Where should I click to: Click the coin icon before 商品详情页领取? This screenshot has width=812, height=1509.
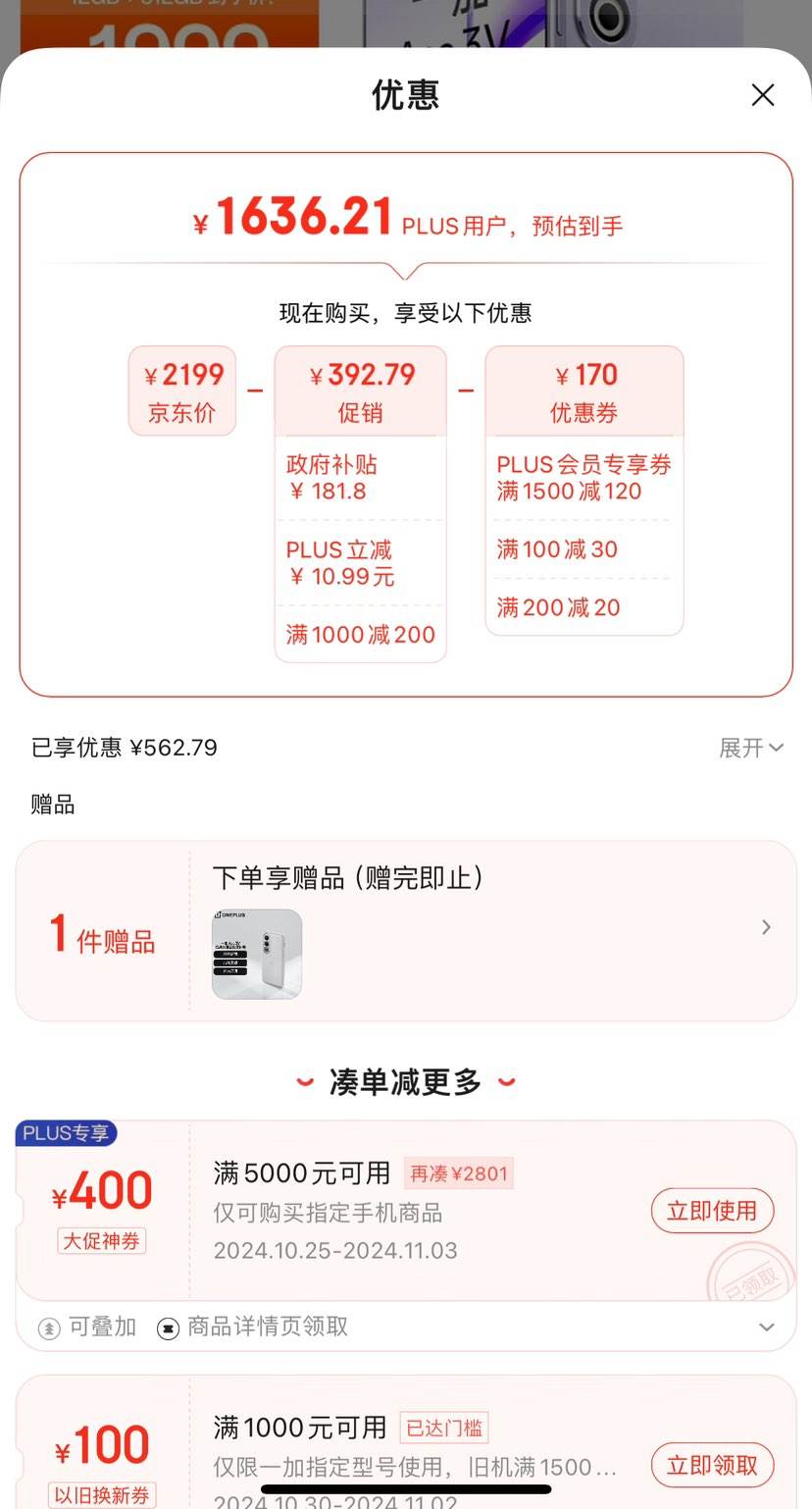pos(166,1327)
